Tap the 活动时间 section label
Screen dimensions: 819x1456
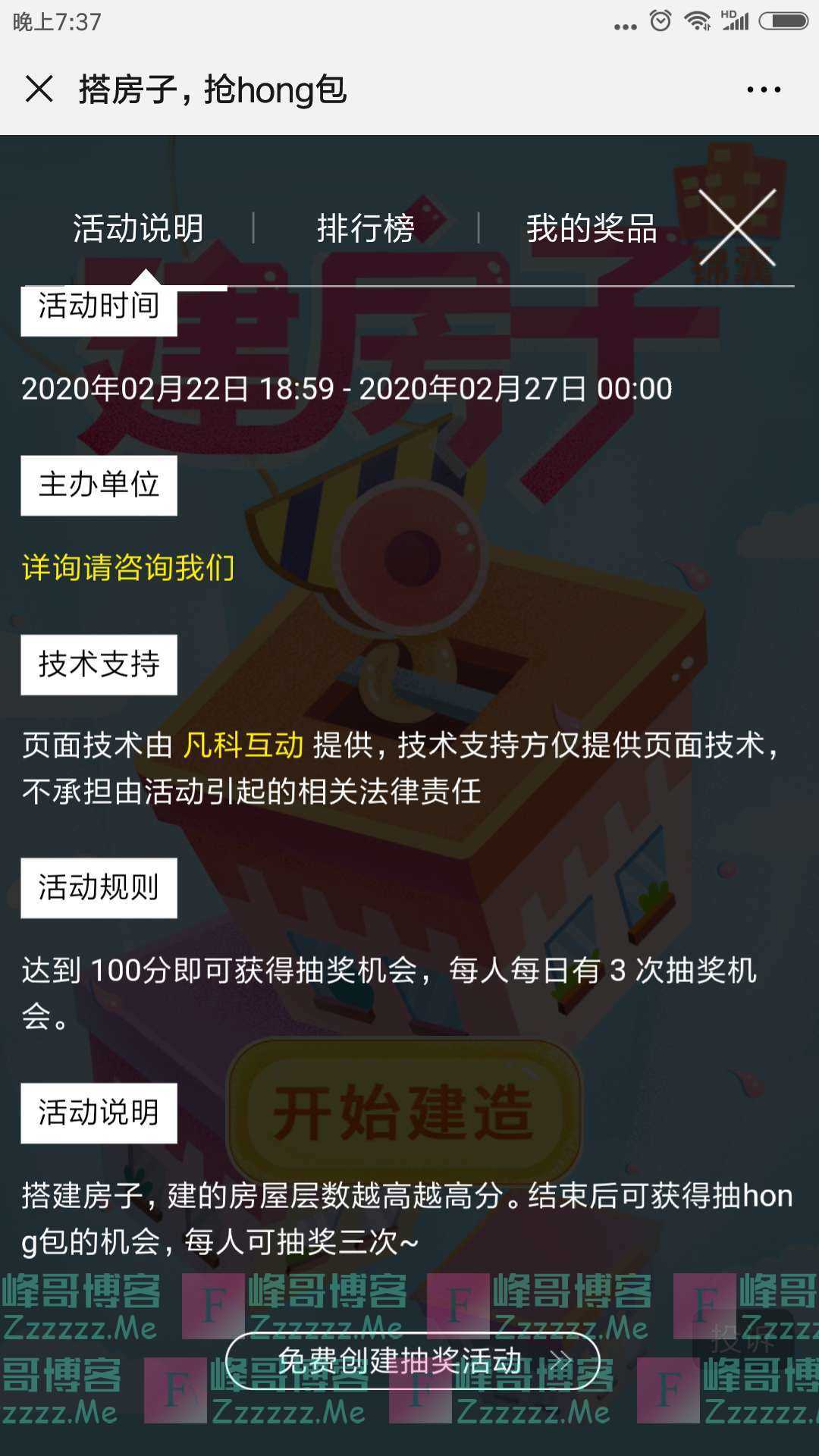coord(99,305)
